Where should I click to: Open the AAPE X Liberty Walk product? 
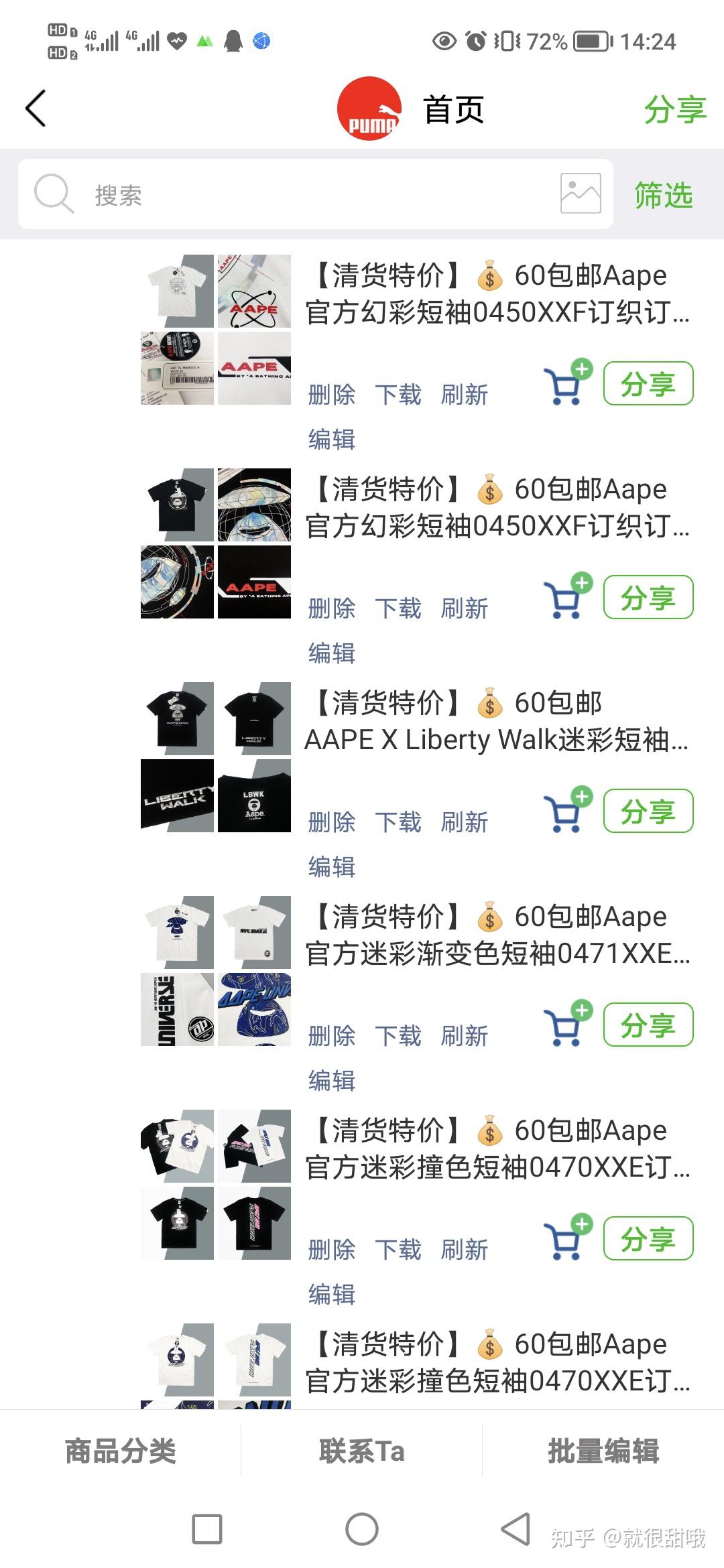[x=496, y=722]
